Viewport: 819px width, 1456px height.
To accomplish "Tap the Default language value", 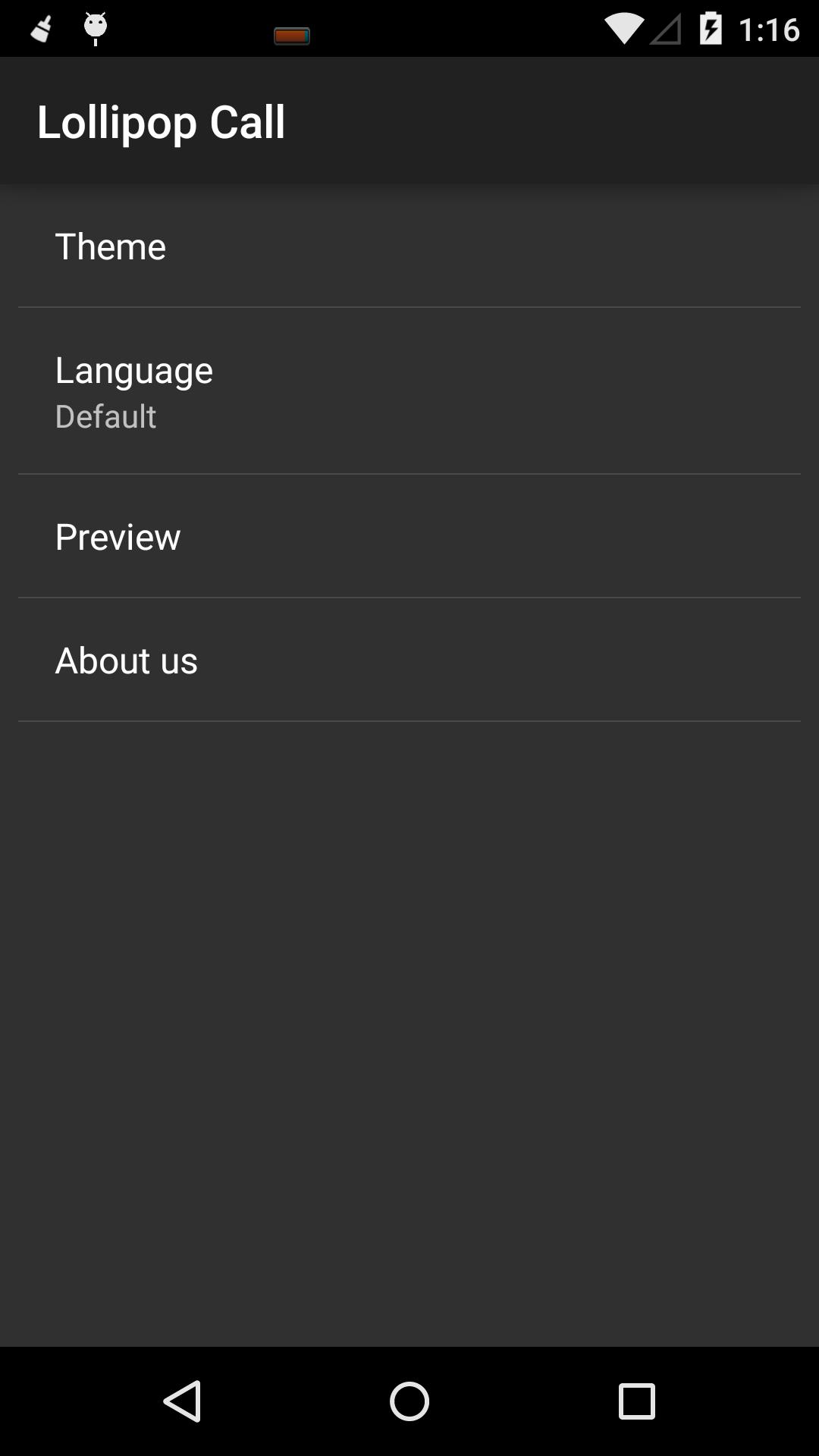I will click(x=105, y=417).
